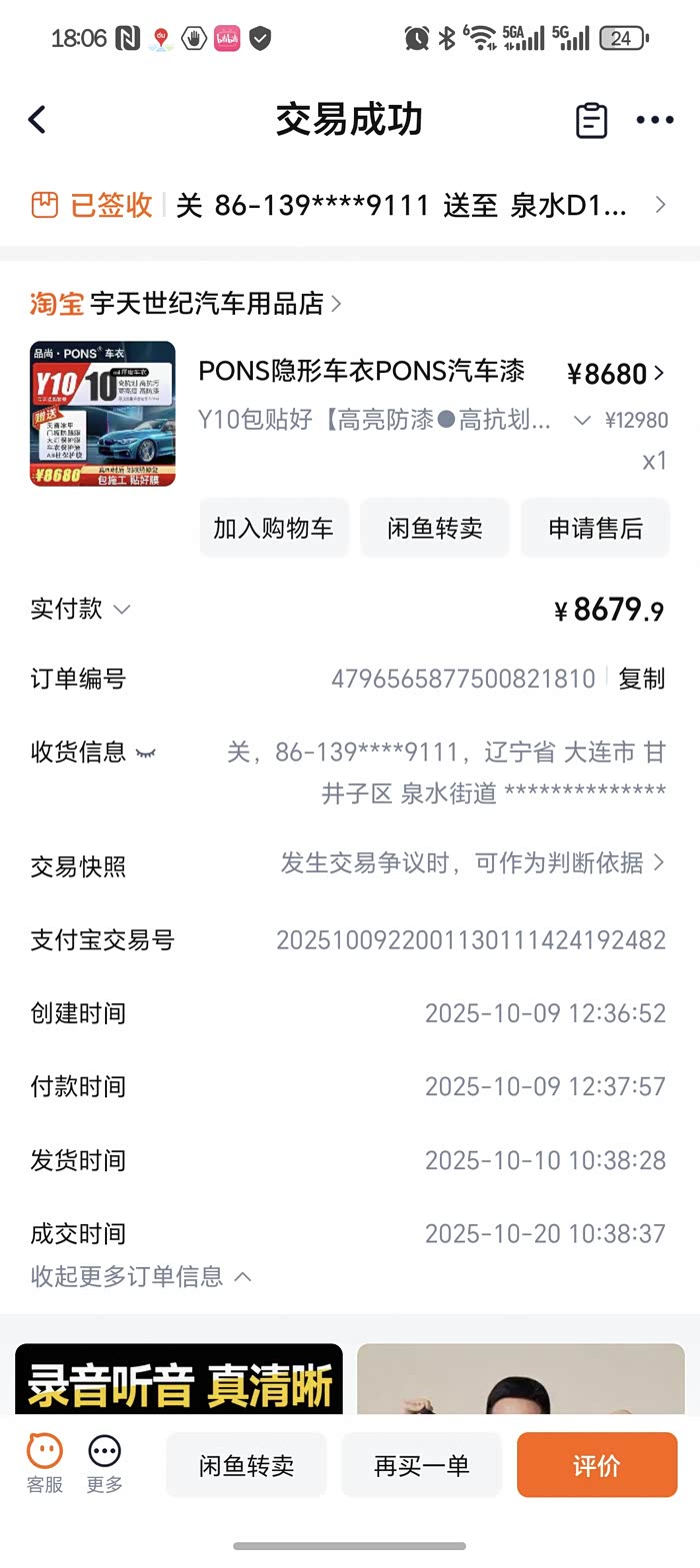Go back using the top-left arrow

click(38, 120)
